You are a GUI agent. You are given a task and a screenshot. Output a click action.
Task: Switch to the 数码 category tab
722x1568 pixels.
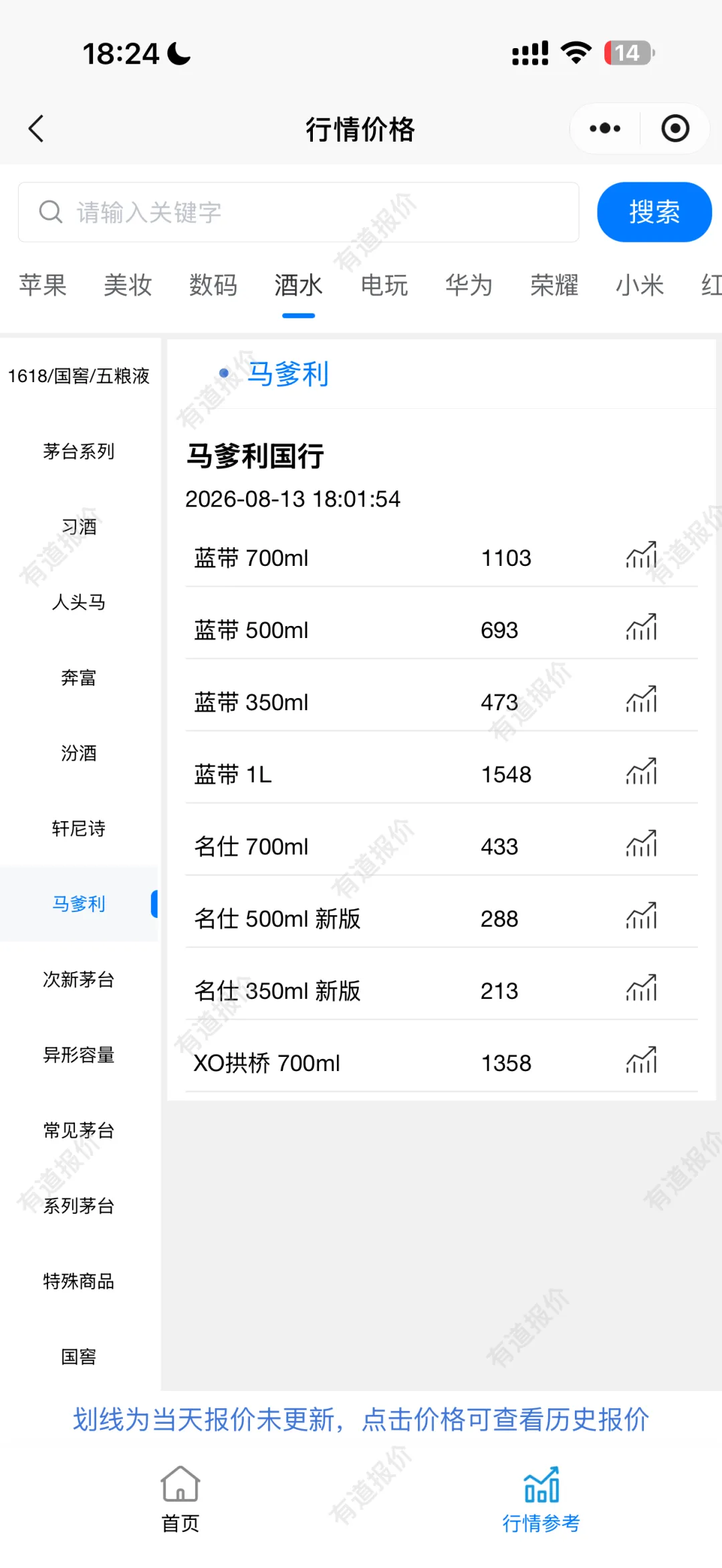click(x=213, y=285)
